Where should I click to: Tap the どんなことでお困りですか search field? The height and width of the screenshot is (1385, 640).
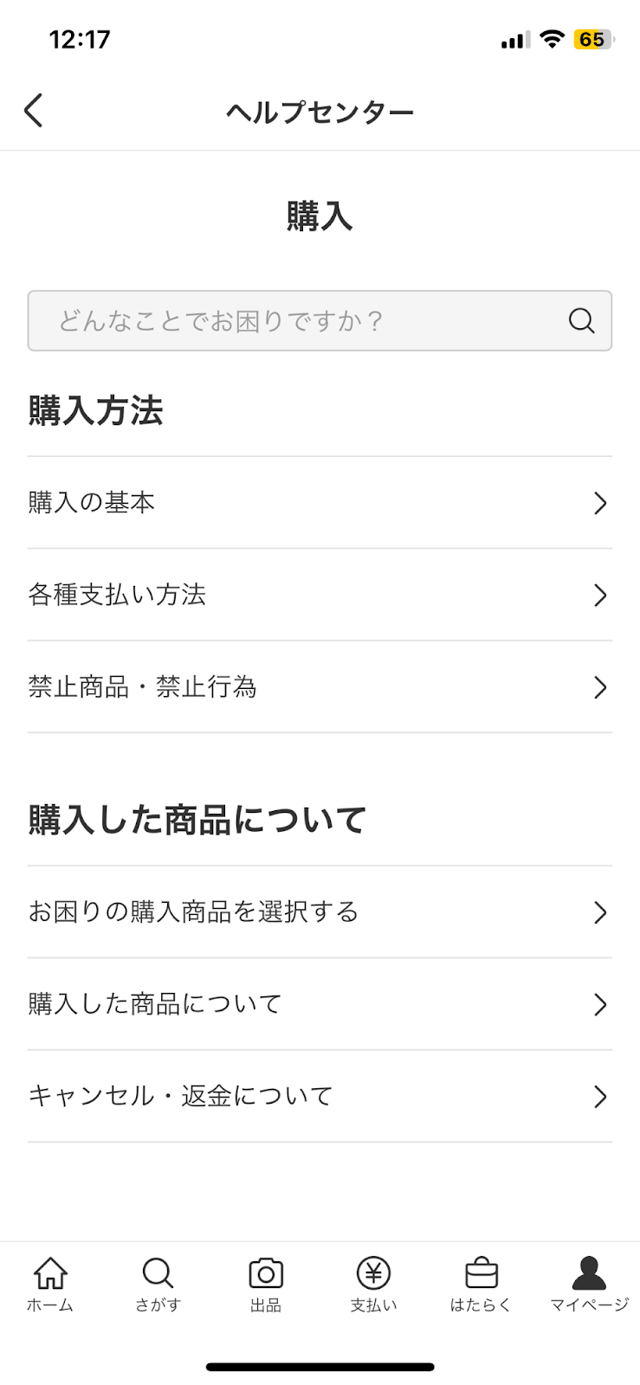point(300,321)
